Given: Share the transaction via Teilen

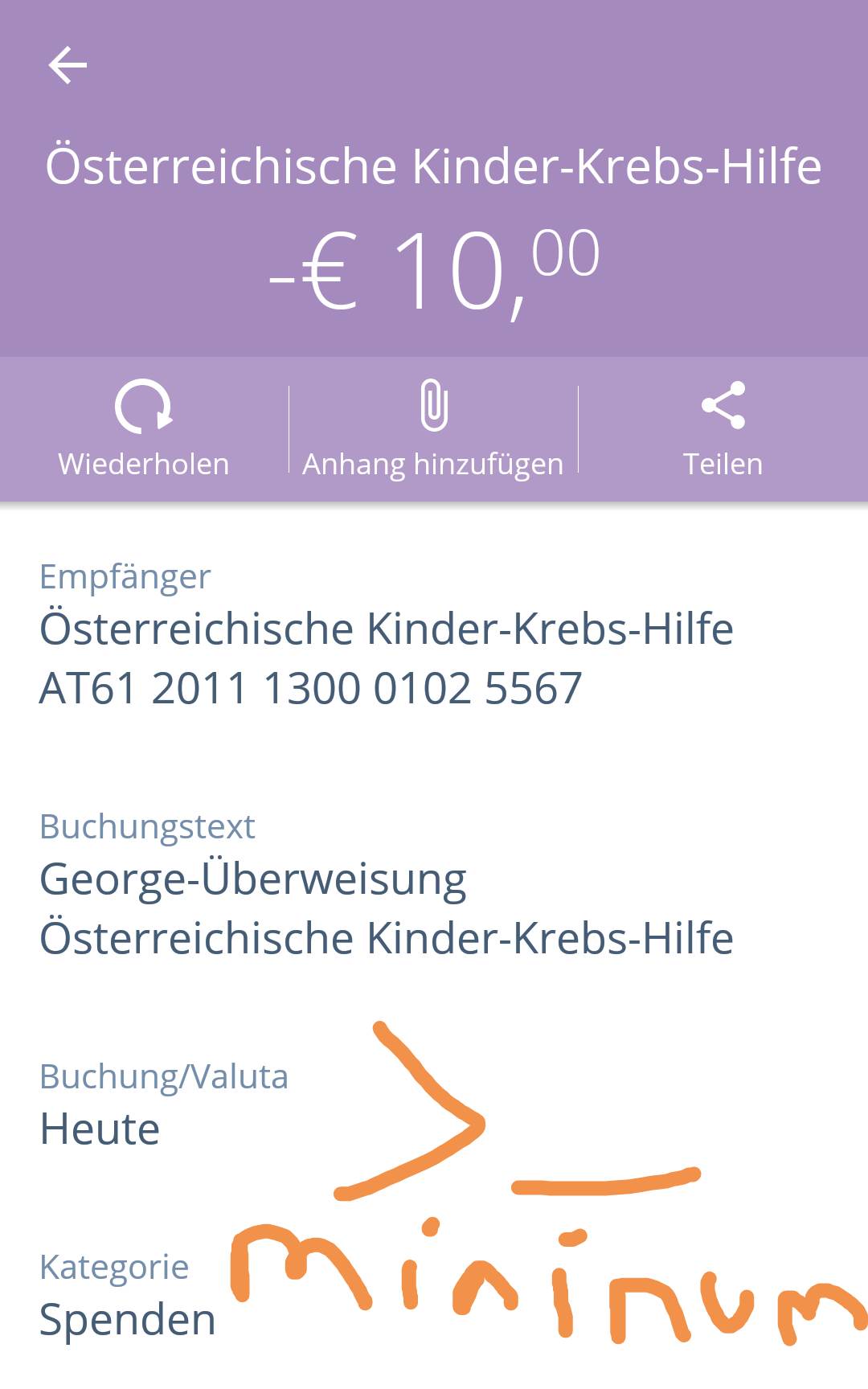Looking at the screenshot, I should tap(723, 429).
